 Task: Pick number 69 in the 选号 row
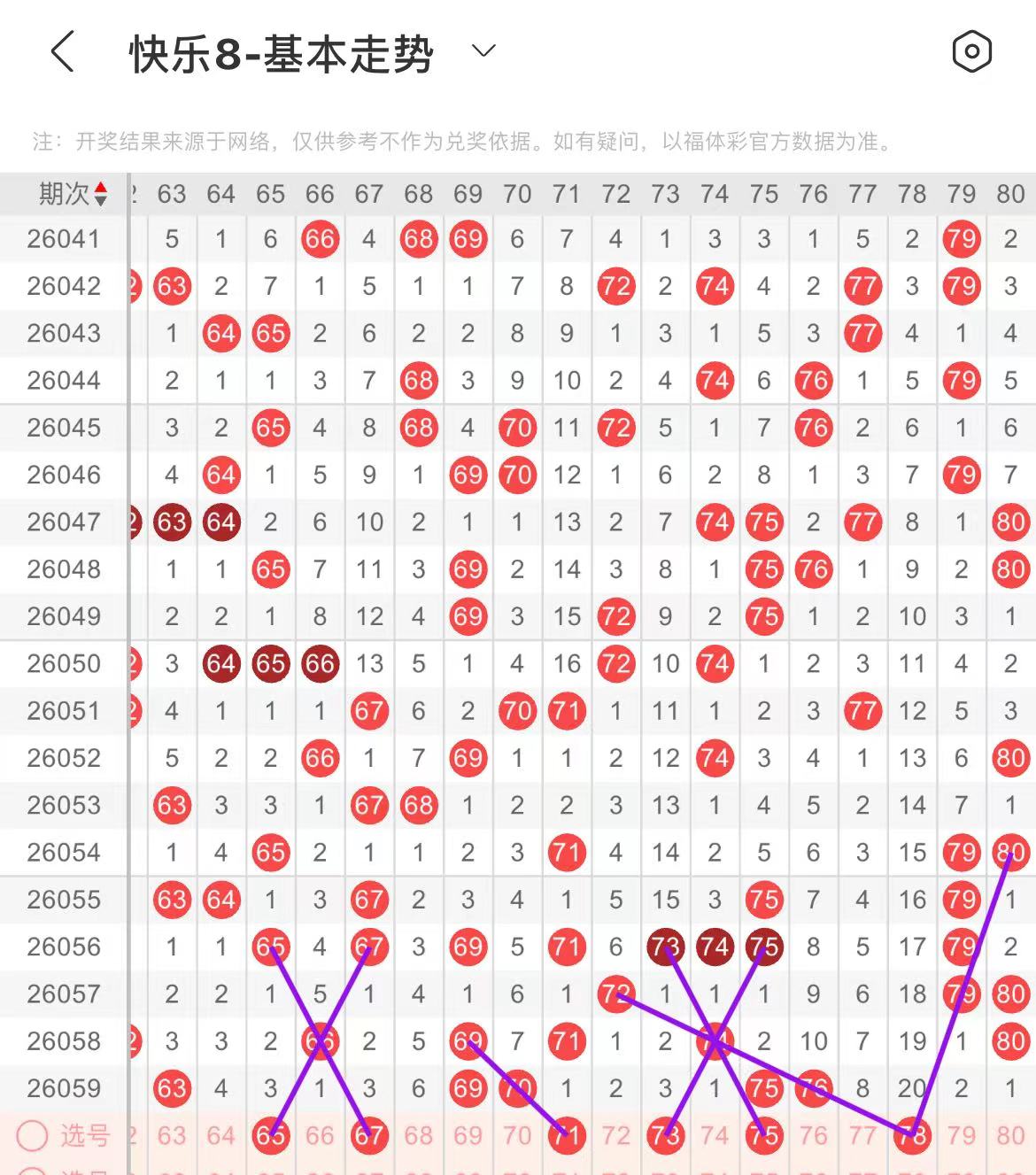tap(468, 1135)
